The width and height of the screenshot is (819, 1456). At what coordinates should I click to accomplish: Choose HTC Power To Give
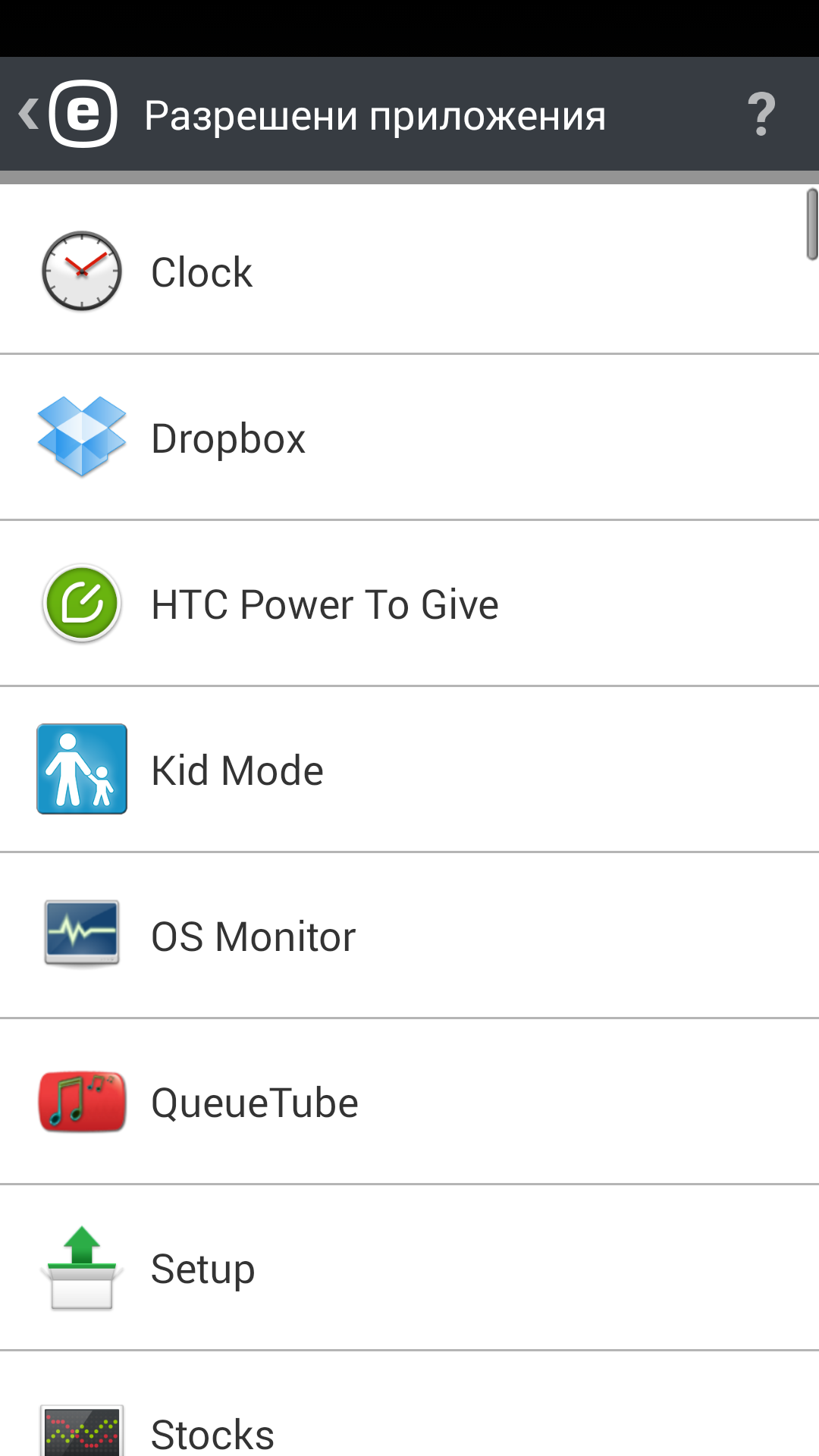409,604
